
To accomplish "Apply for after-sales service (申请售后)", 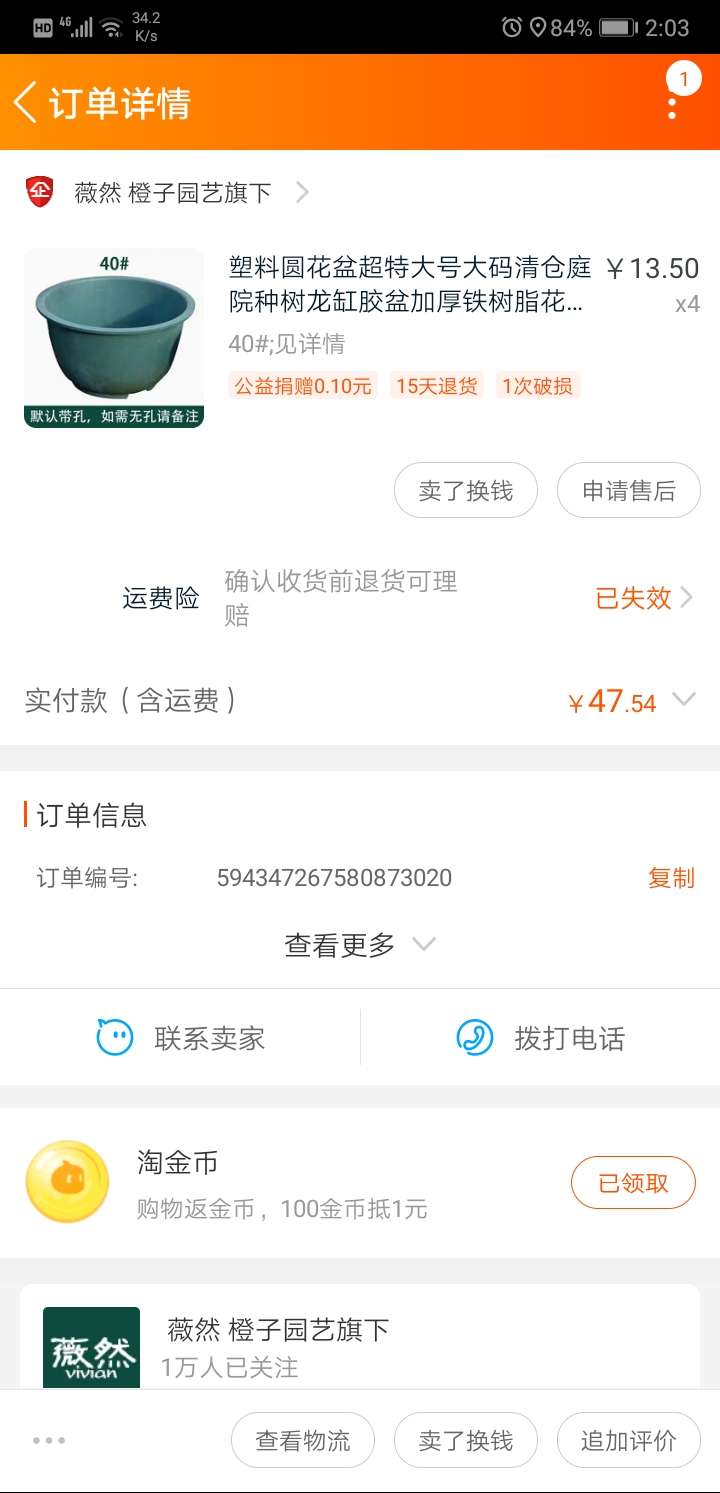I will point(628,490).
